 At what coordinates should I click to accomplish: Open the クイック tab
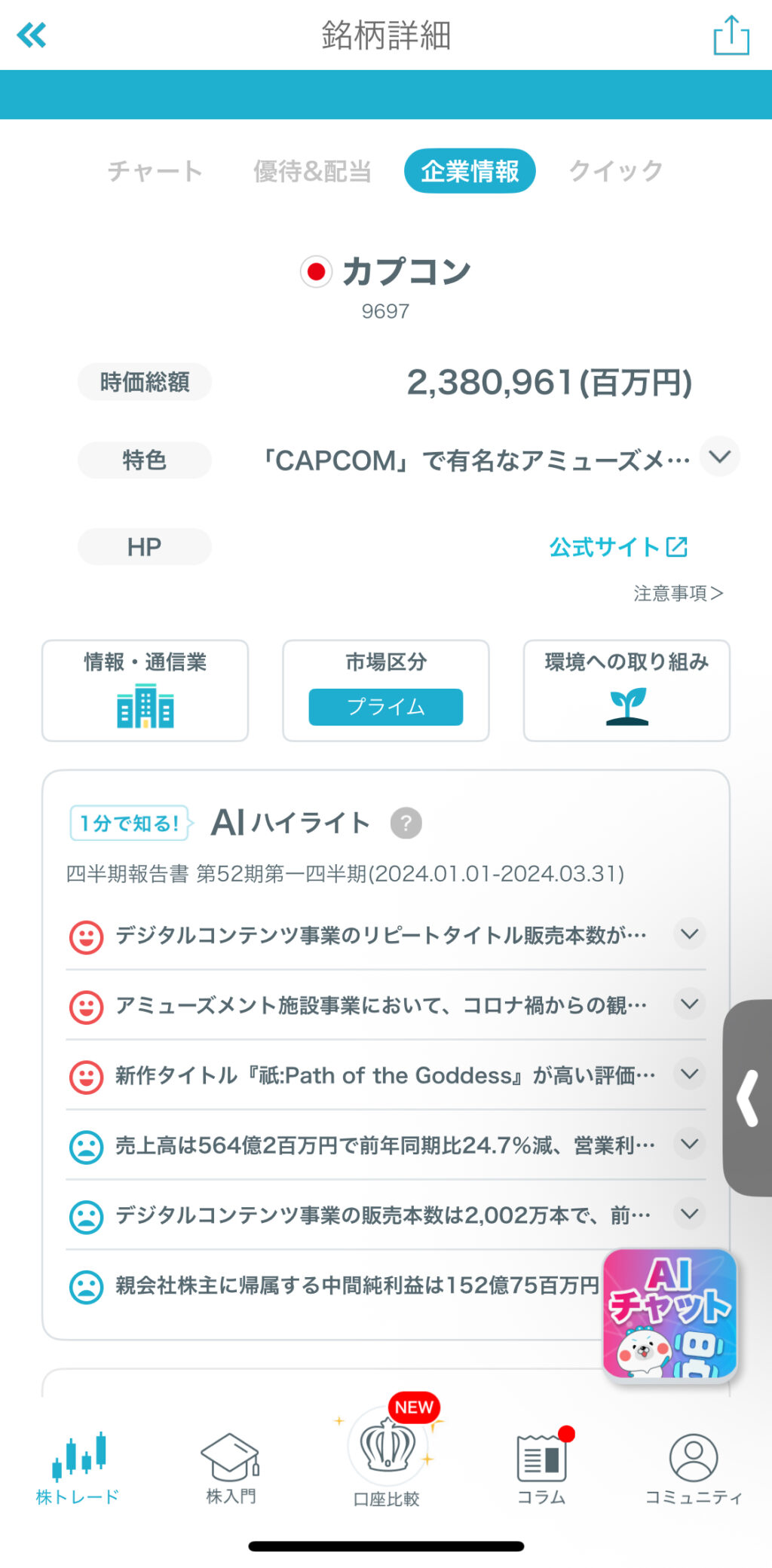click(616, 171)
